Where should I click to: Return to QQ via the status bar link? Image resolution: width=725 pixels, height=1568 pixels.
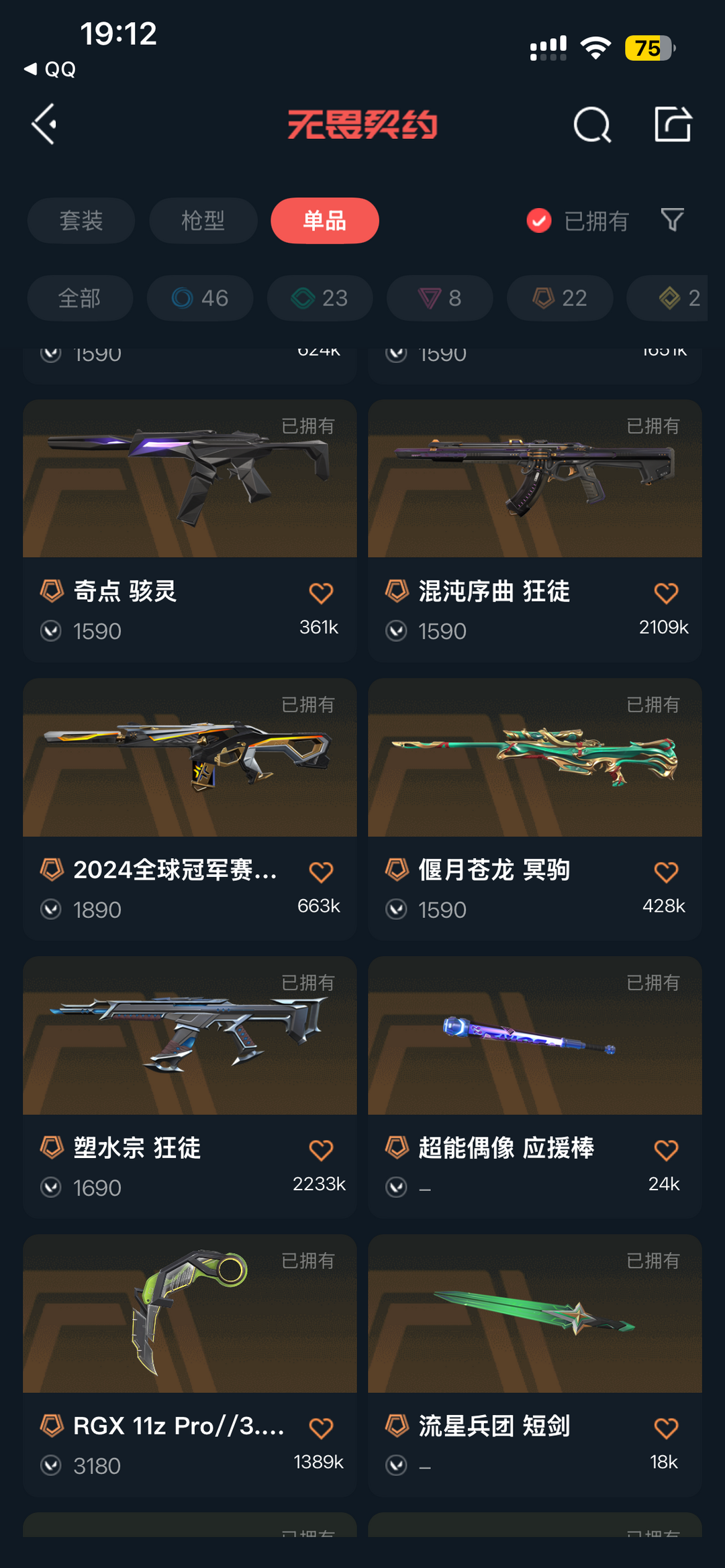[x=50, y=69]
